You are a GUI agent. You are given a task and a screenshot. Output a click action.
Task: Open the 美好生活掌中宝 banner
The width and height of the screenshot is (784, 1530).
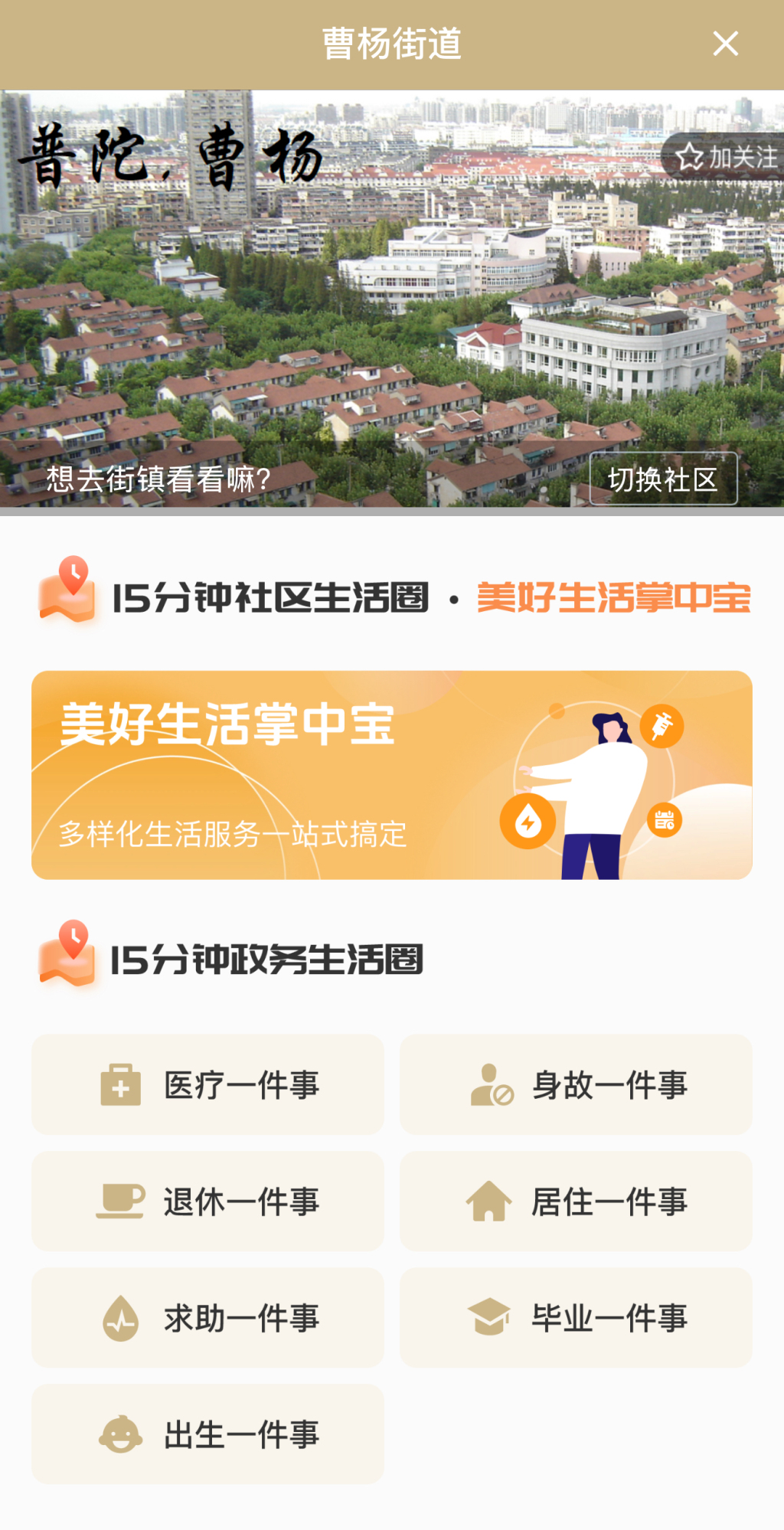coord(392,775)
